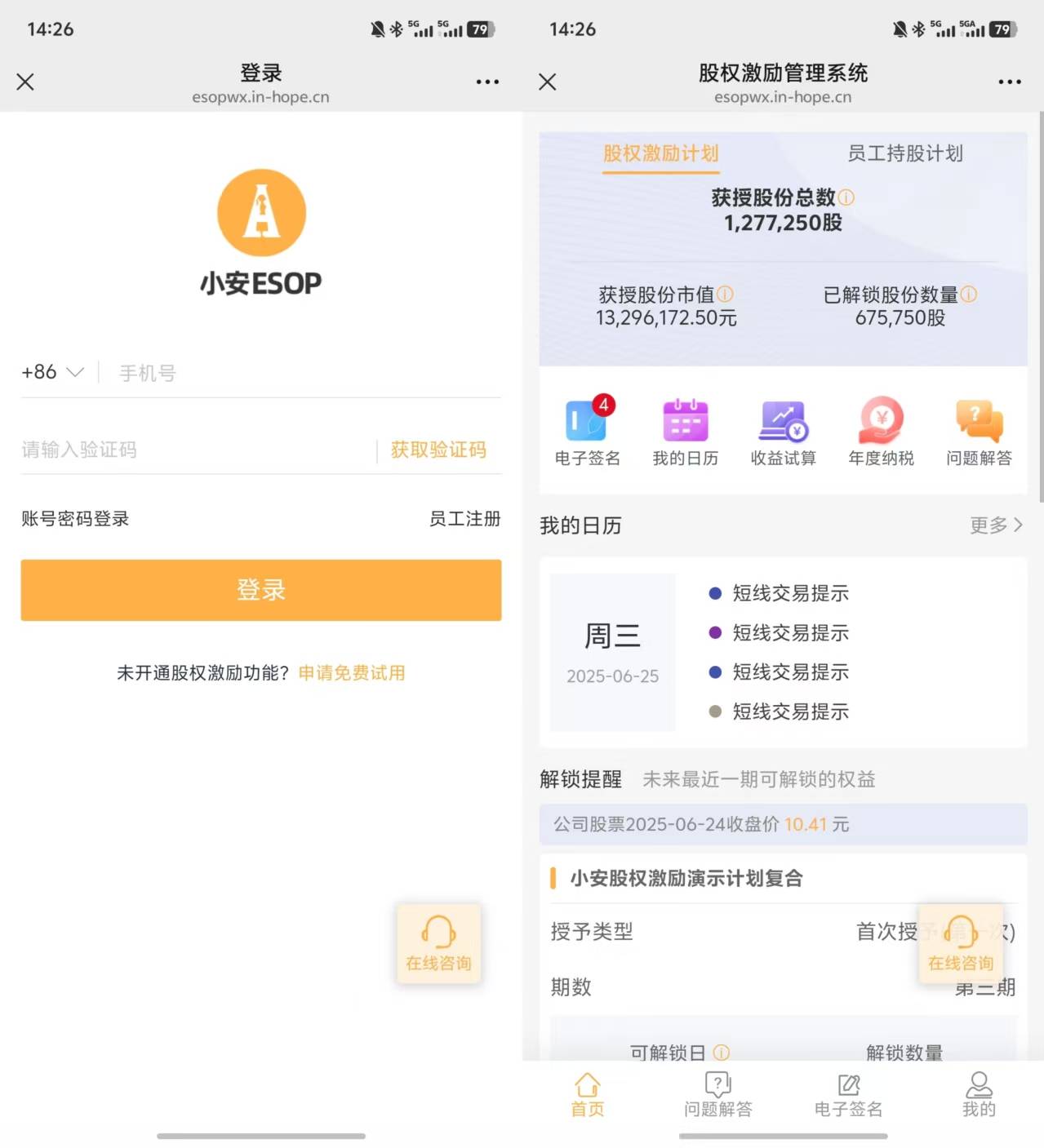1044x1148 pixels.
Task: Tap the orange 登录 button
Action: pyautogui.click(x=261, y=590)
